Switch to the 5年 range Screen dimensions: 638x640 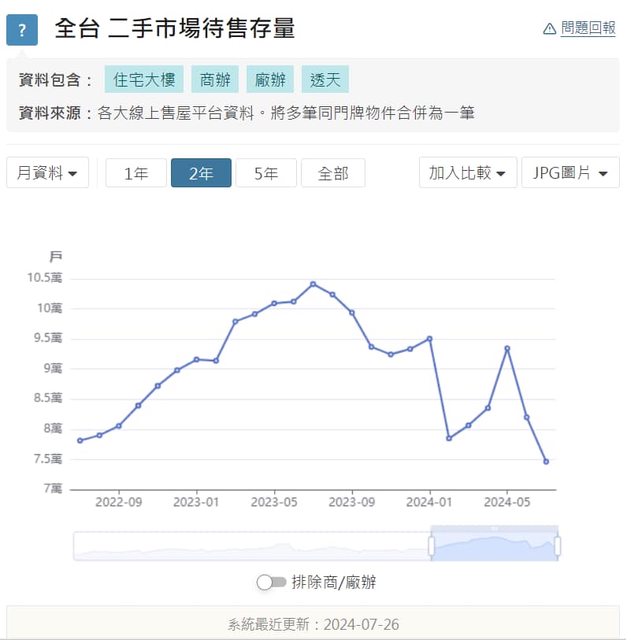(266, 173)
